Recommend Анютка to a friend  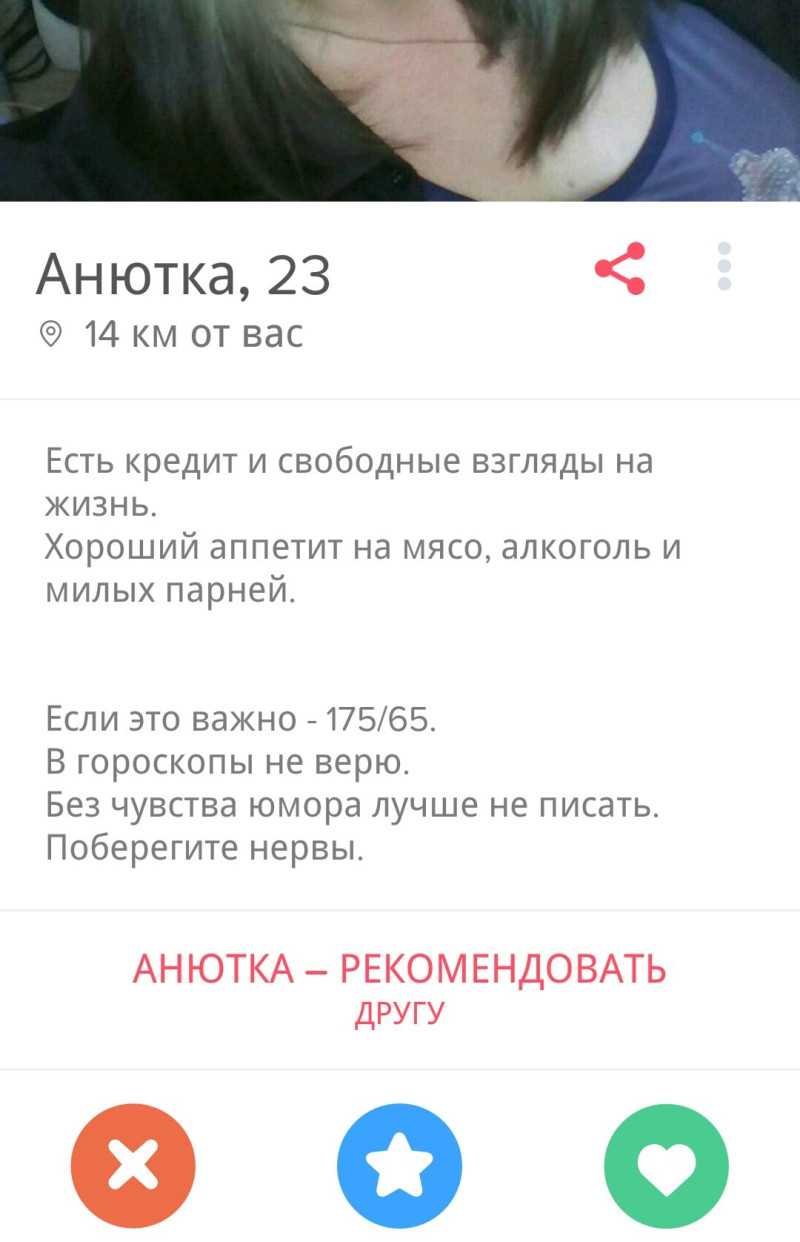pyautogui.click(x=400, y=985)
